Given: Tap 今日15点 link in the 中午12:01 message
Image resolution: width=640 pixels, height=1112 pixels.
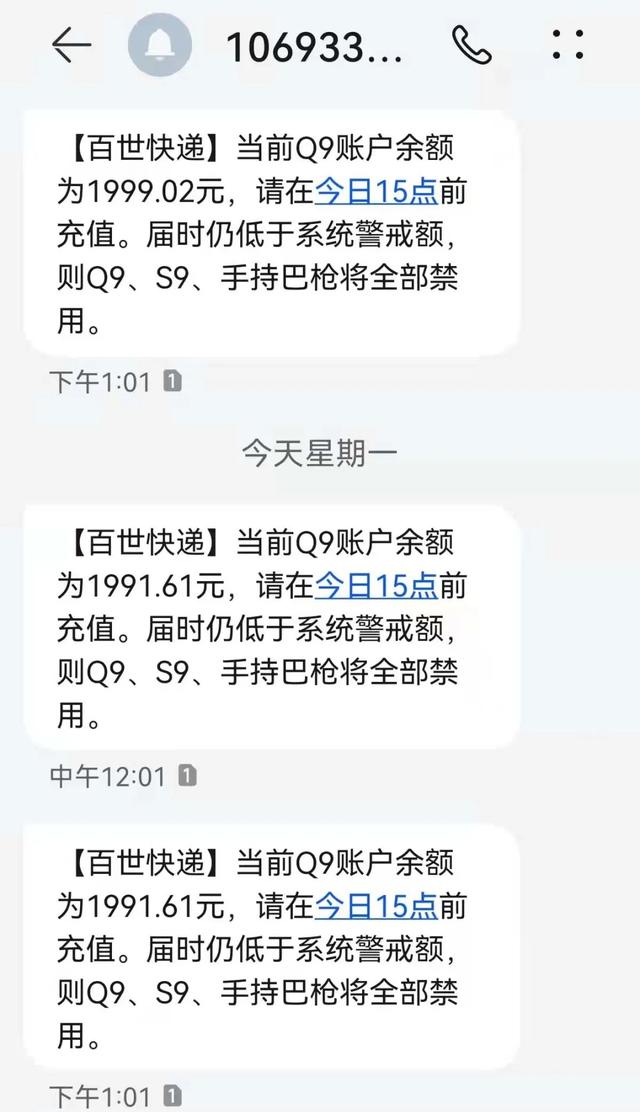Looking at the screenshot, I should coord(377,584).
